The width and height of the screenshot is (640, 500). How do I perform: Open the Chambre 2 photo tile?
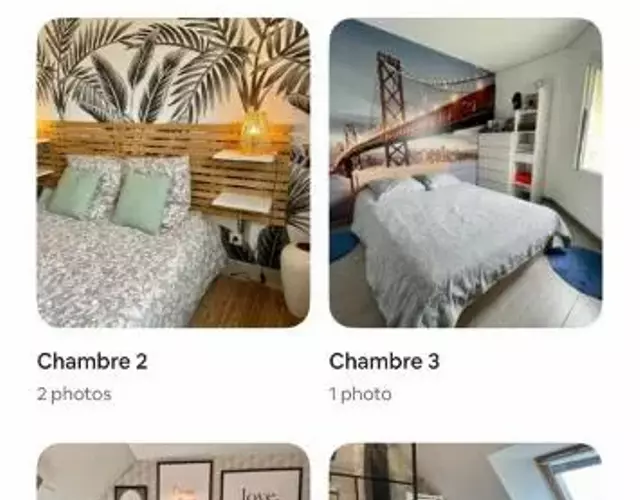[173, 173]
